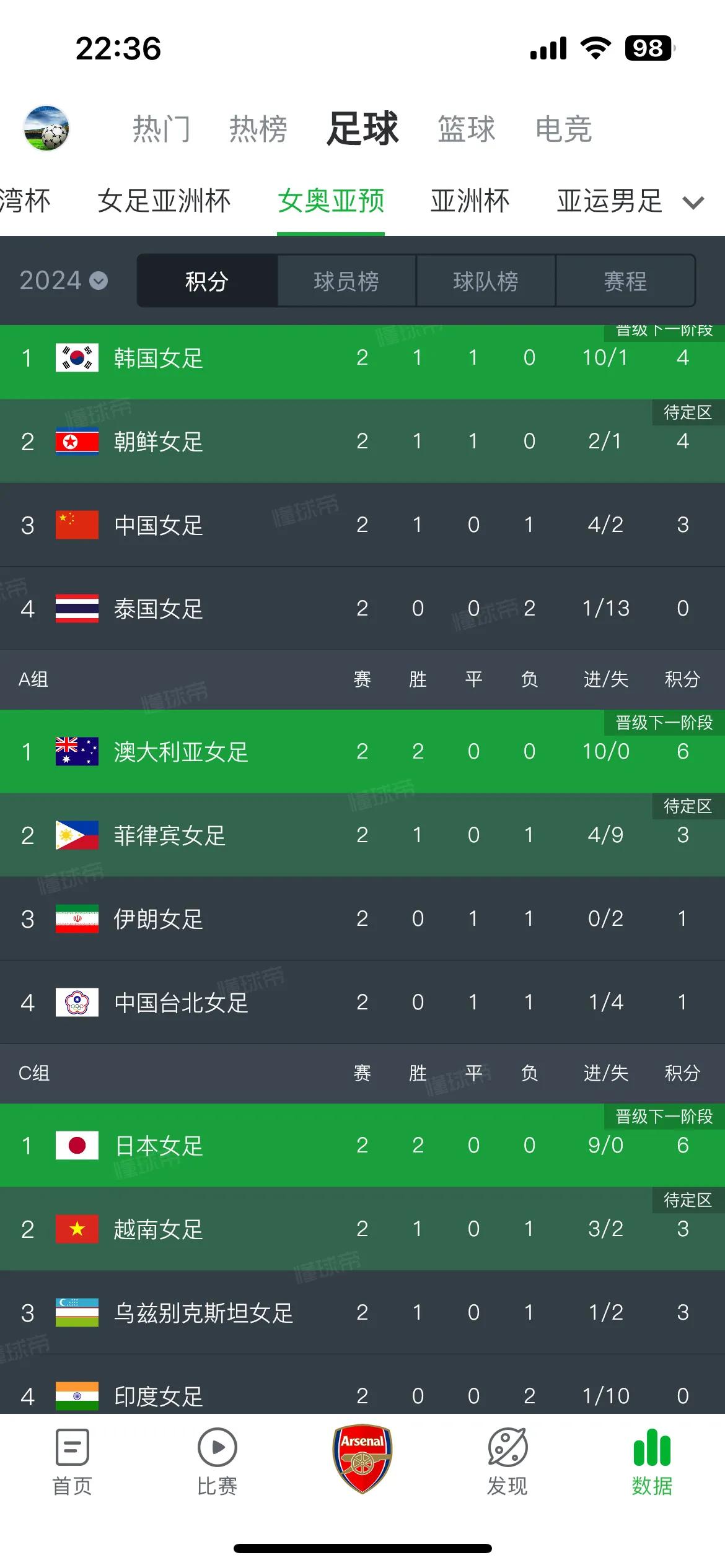The height and width of the screenshot is (1568, 725).
Task: Switch to the 篮球 basketball tab
Action: [465, 128]
